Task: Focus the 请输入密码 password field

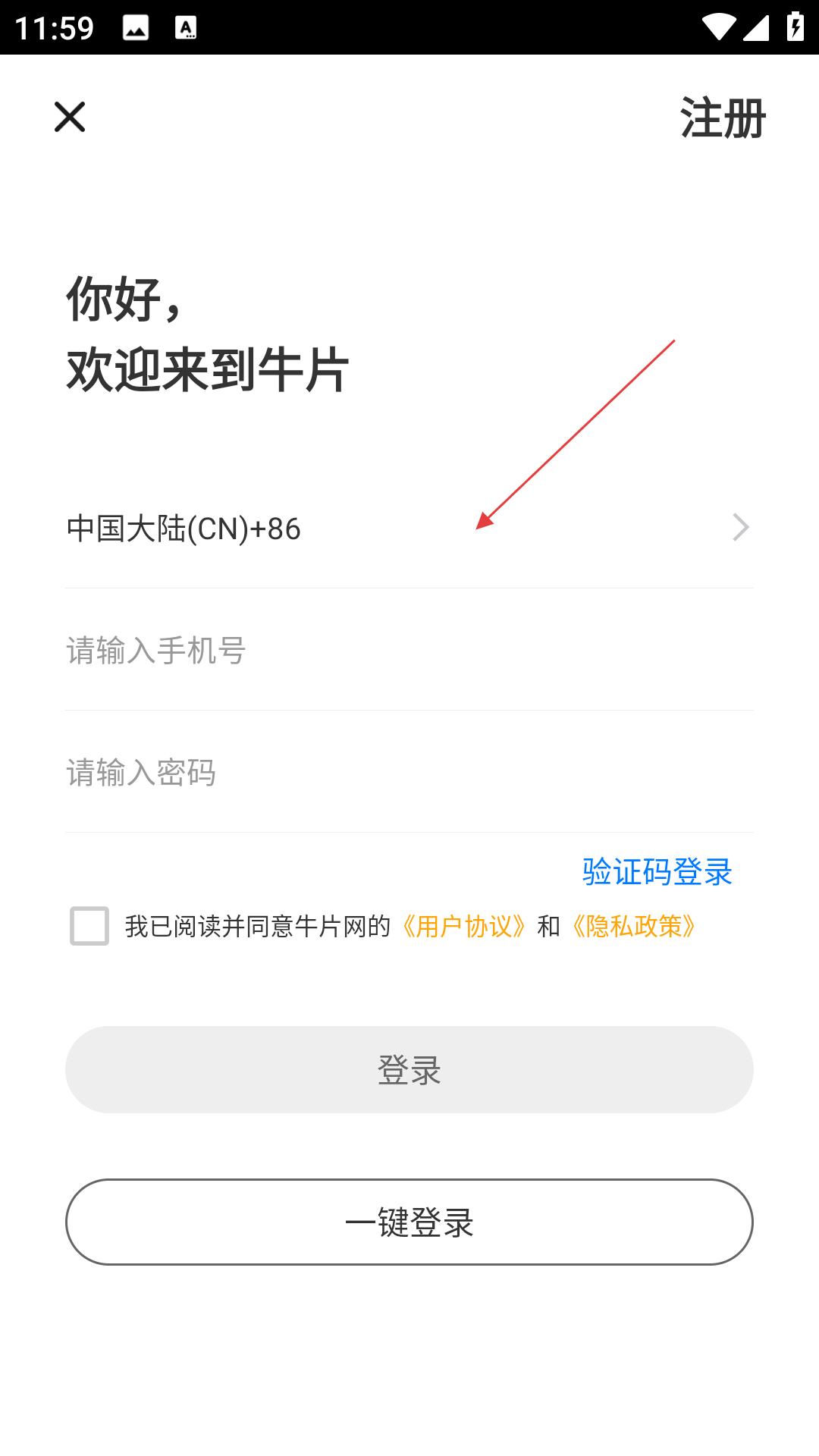Action: [x=409, y=773]
